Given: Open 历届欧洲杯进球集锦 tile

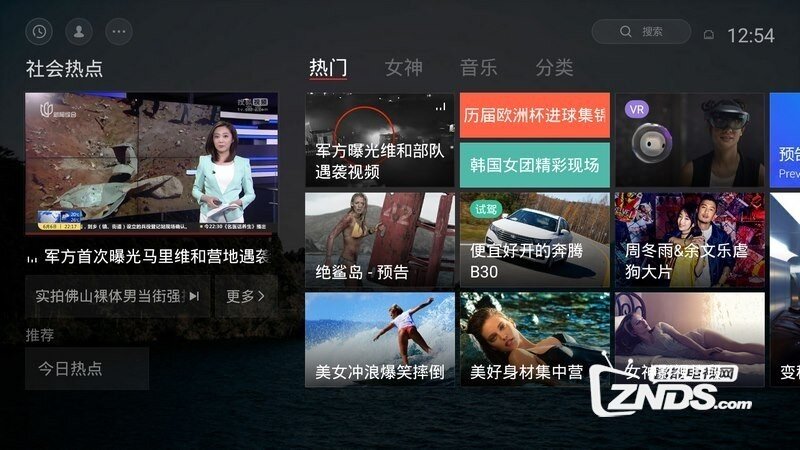Looking at the screenshot, I should coord(535,116).
